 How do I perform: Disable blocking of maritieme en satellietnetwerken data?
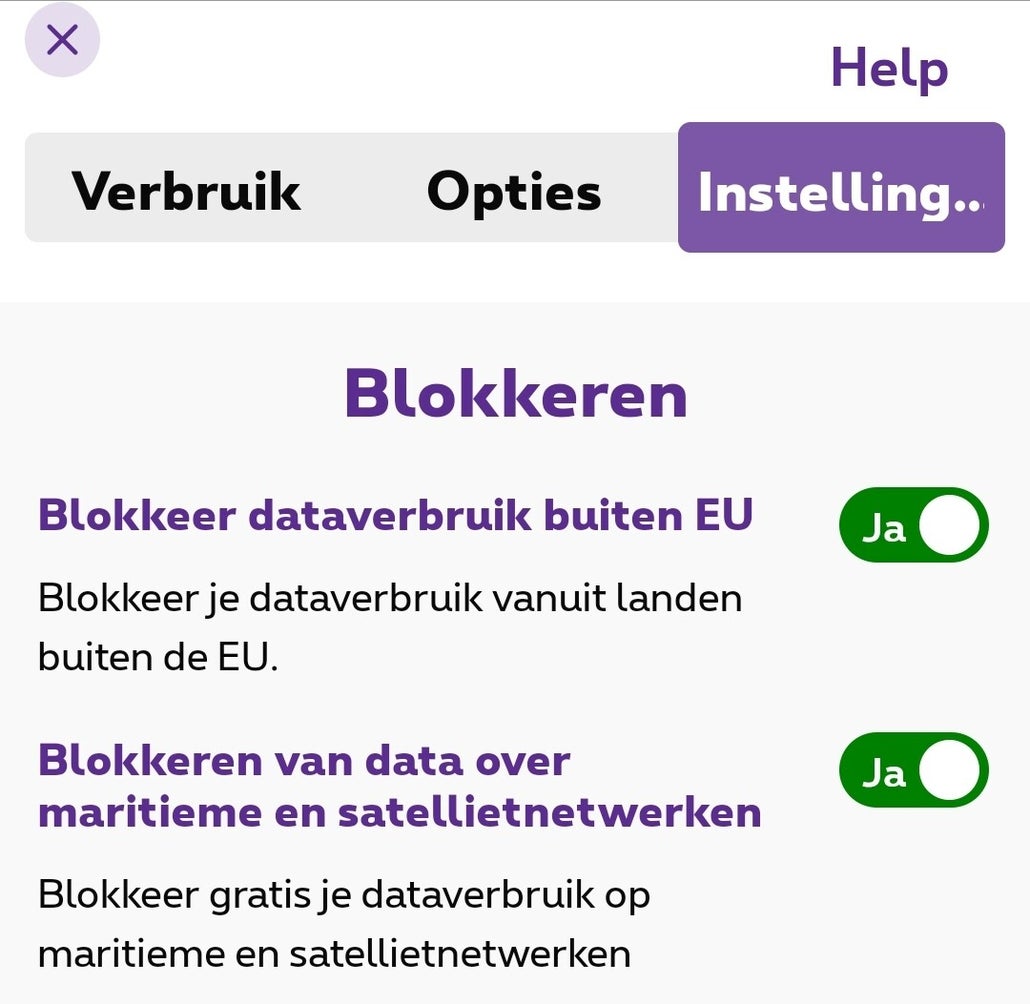point(913,770)
